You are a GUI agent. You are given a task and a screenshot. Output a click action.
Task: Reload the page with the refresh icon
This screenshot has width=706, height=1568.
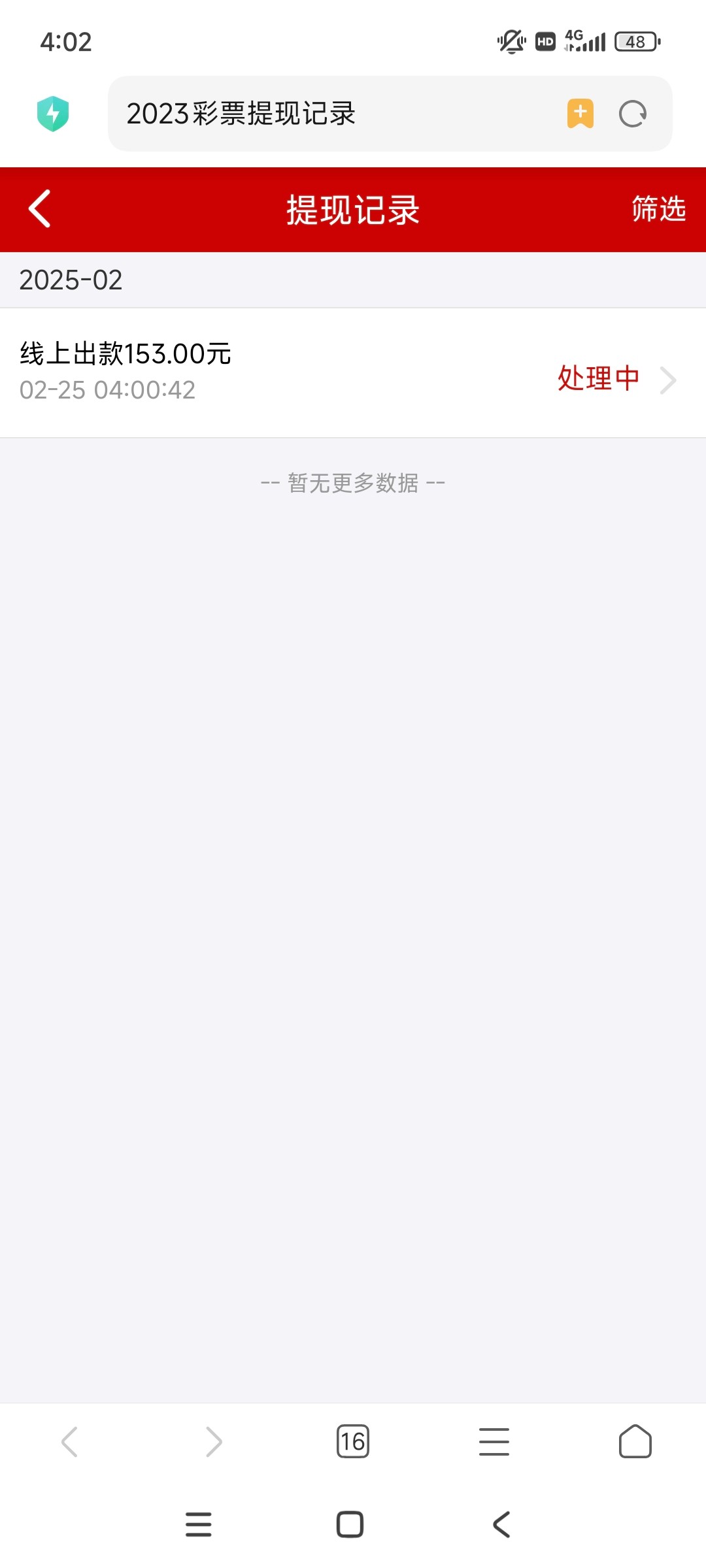633,114
